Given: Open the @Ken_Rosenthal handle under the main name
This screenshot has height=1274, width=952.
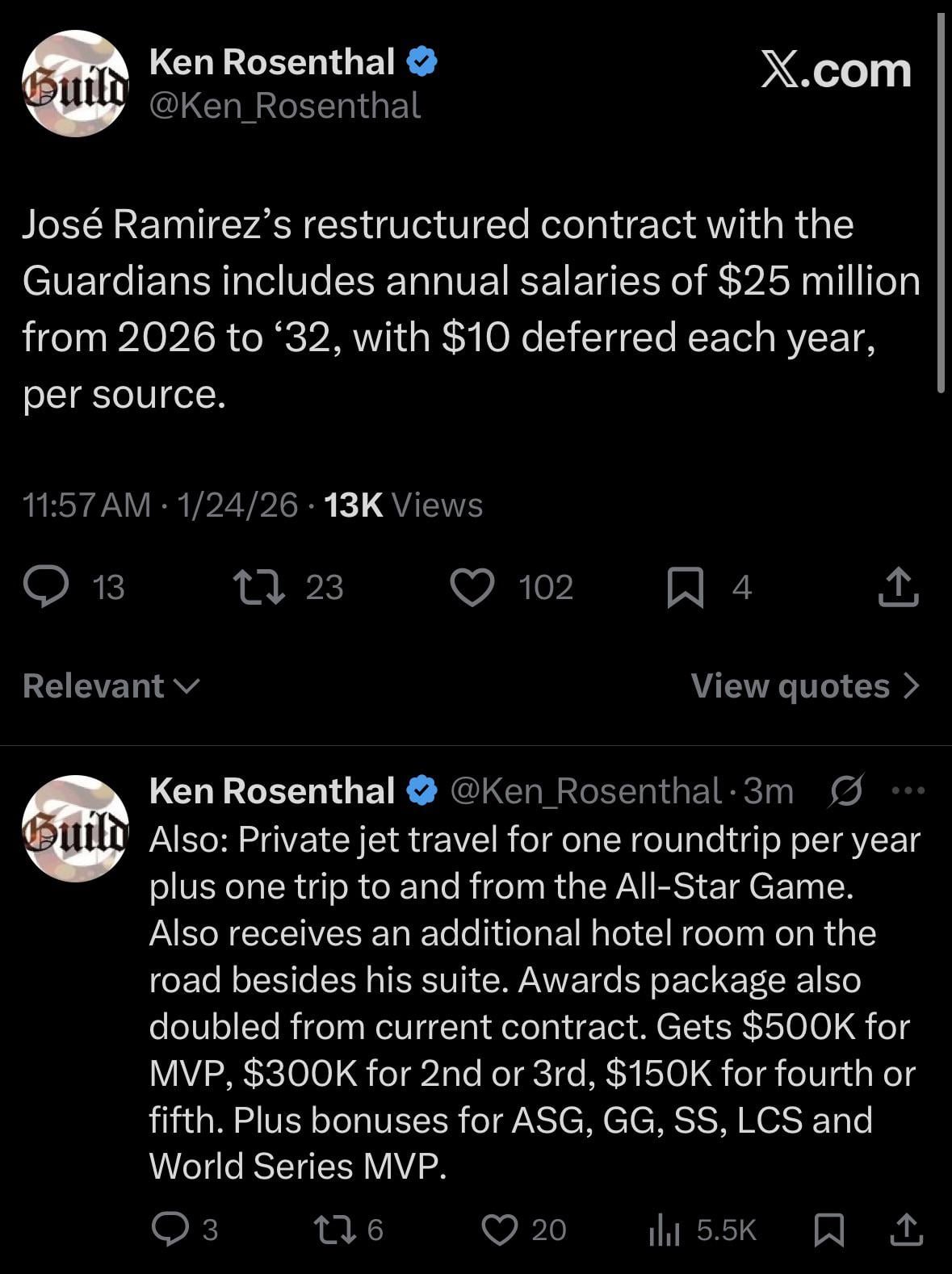Looking at the screenshot, I should 285,107.
